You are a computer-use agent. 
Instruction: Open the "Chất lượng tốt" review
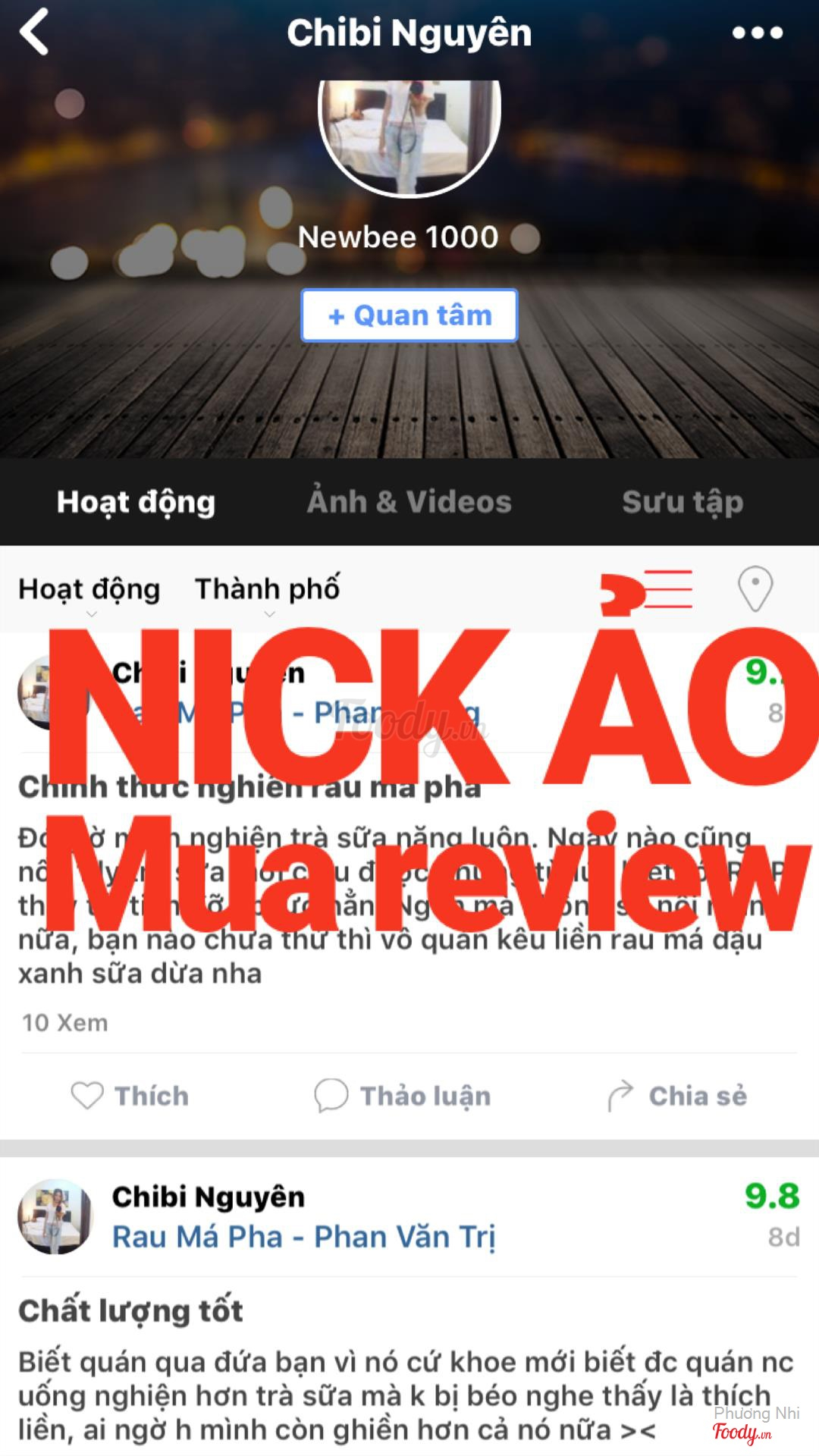pyautogui.click(x=130, y=1310)
